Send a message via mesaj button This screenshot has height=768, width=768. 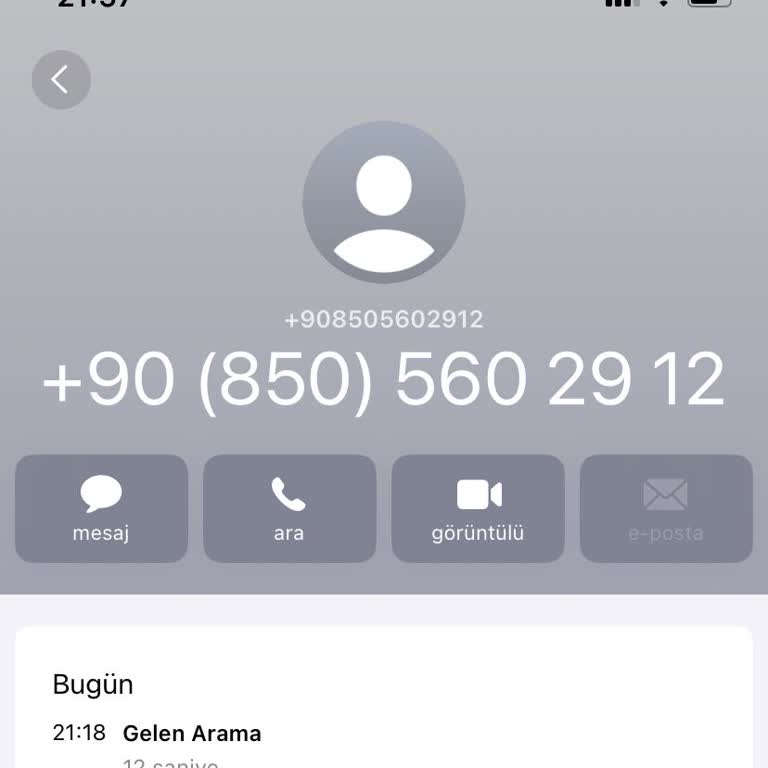(x=101, y=508)
